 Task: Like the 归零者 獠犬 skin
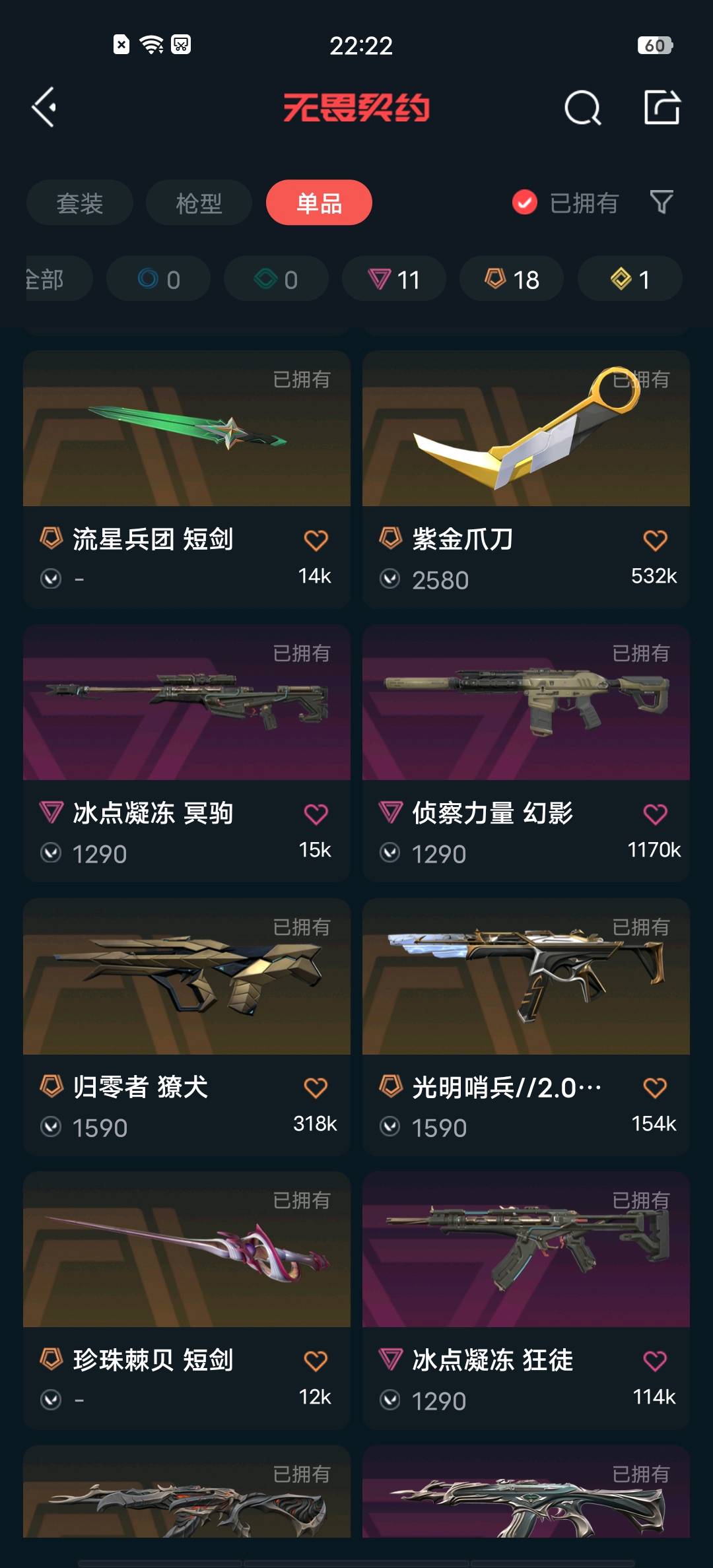point(316,1088)
